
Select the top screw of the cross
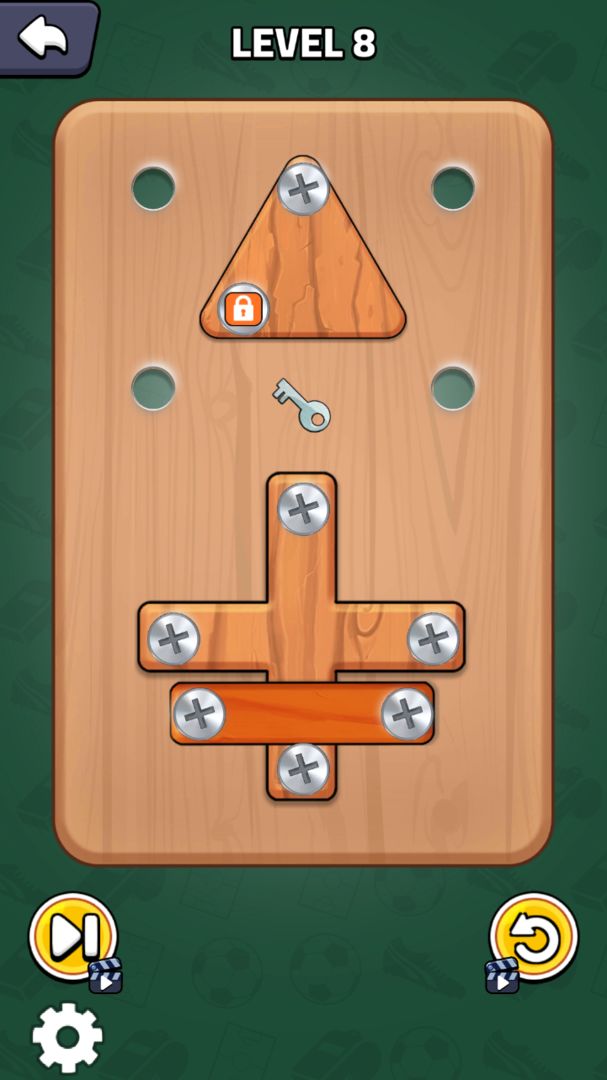303,510
